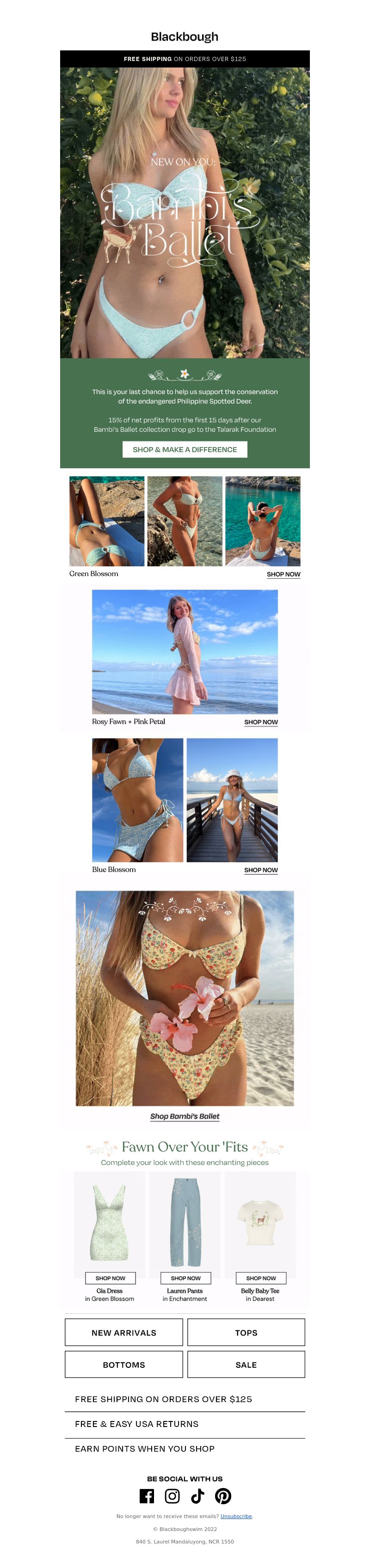
Task: Shop now the Lauren Pants
Action: [x=185, y=1278]
